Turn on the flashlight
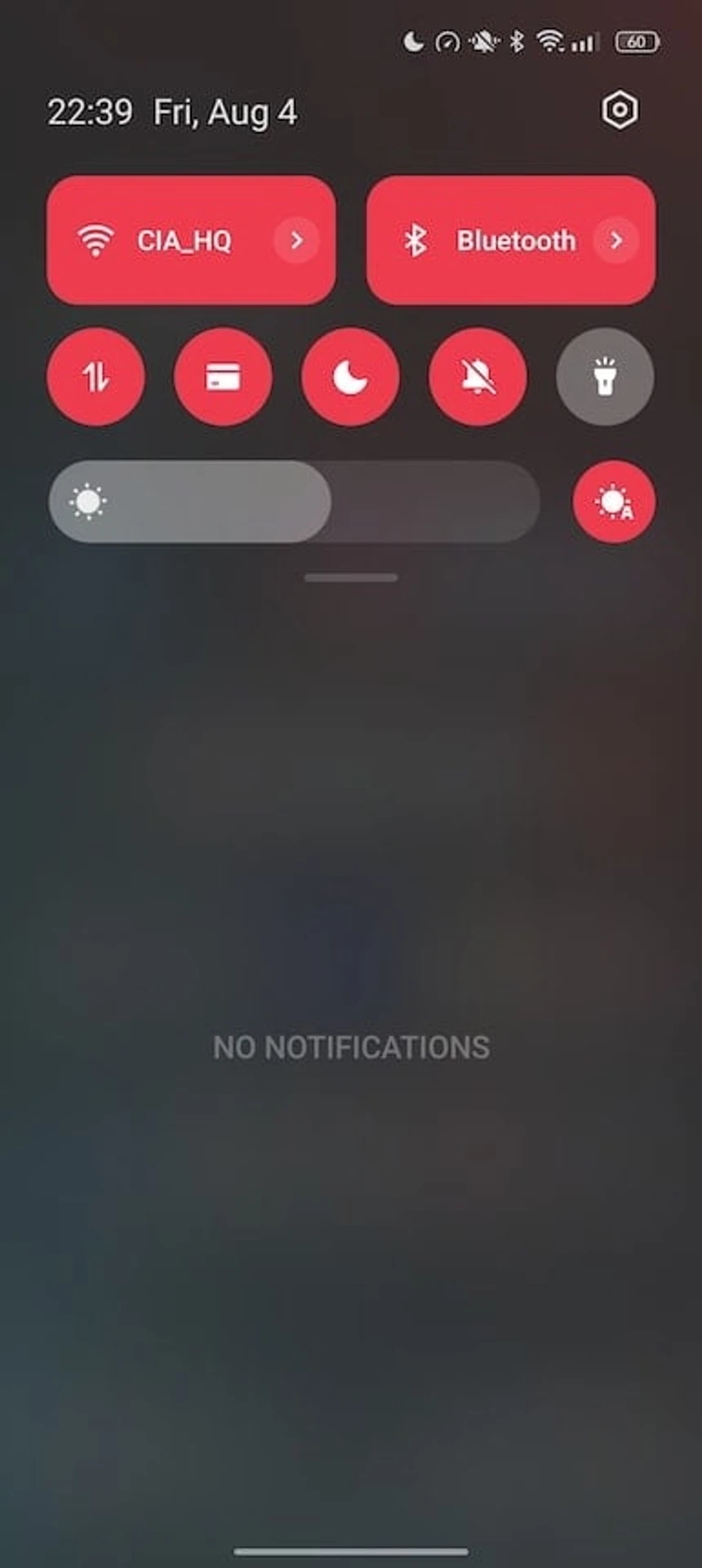 604,377
